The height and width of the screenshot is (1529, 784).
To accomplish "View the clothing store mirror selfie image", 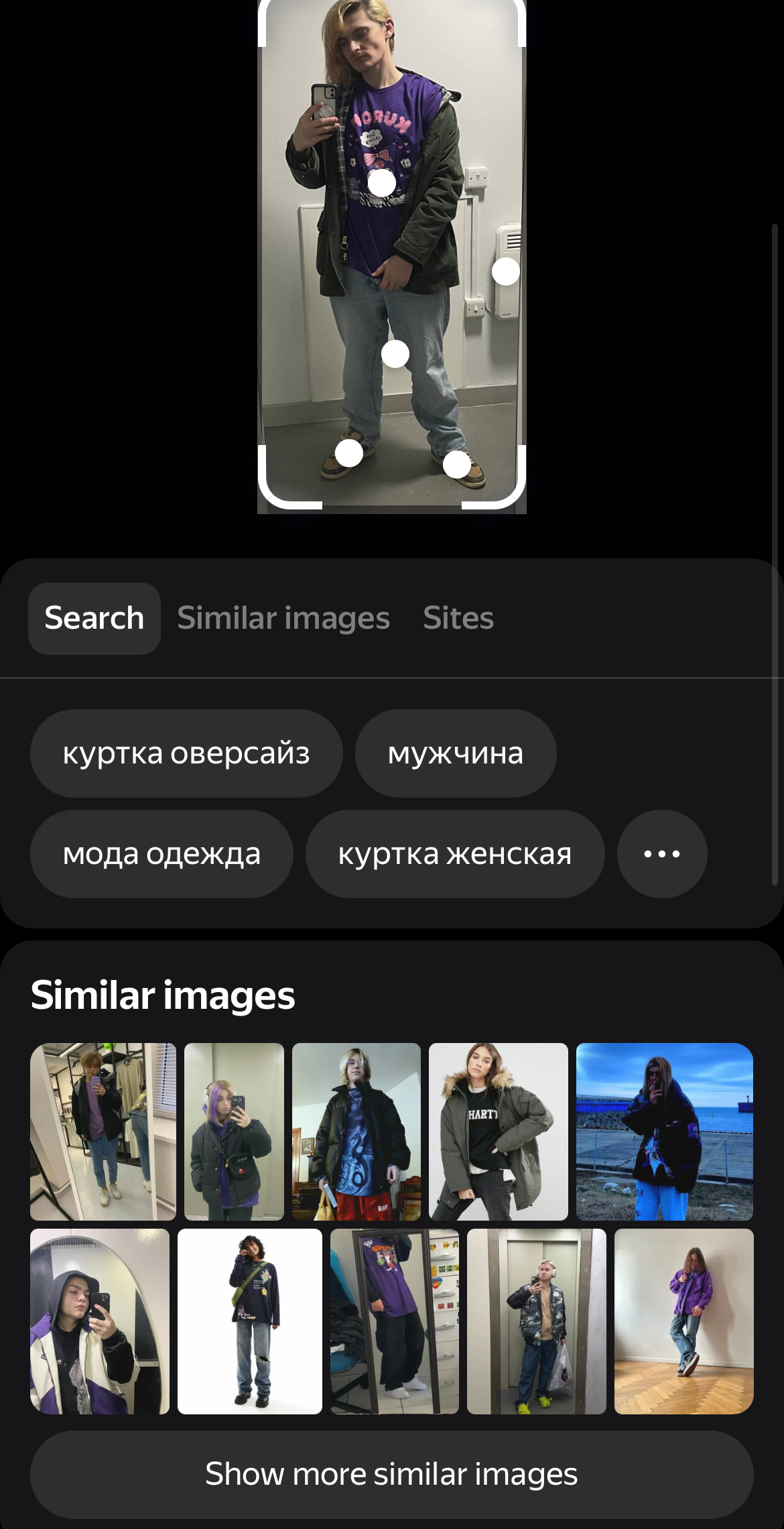I will [x=103, y=1131].
